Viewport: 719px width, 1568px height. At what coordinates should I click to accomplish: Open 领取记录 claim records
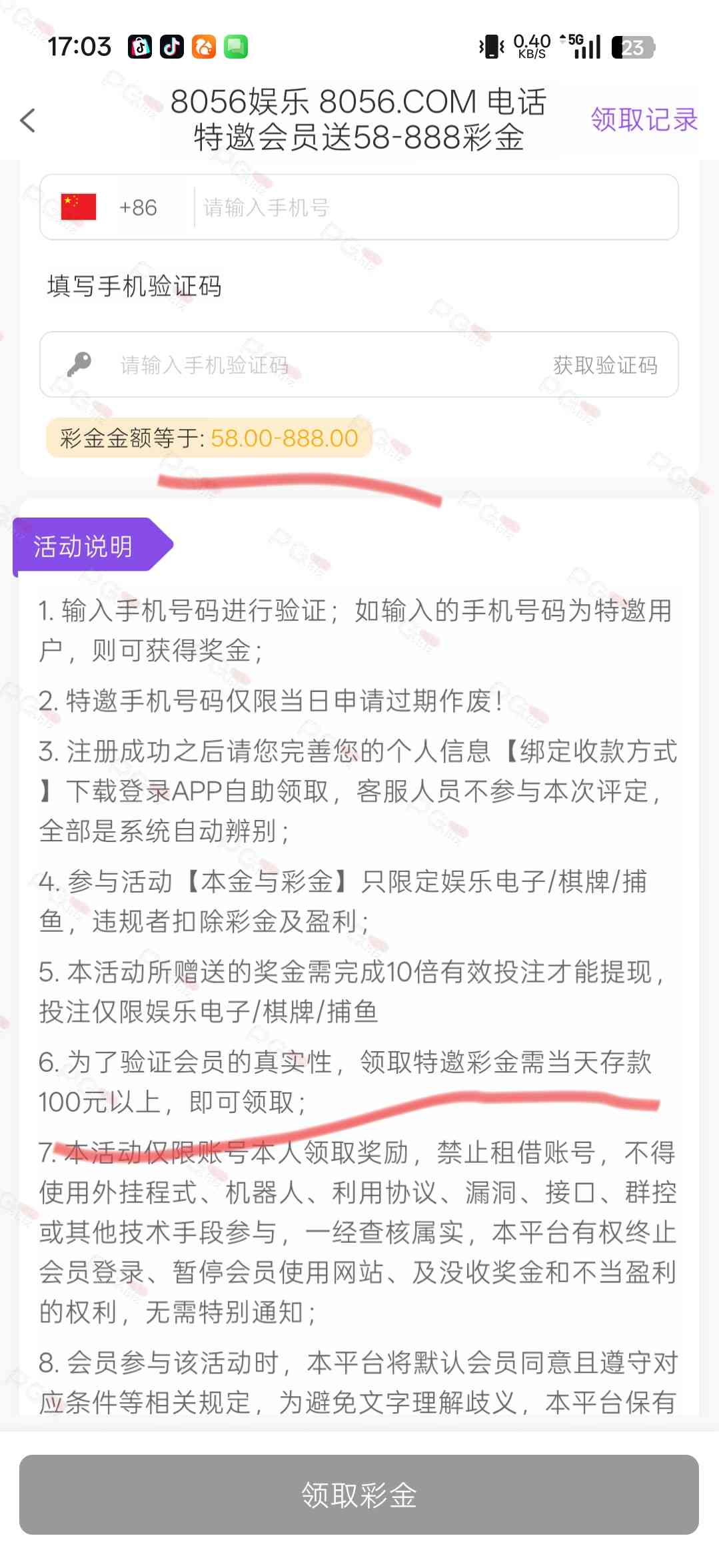[644, 120]
